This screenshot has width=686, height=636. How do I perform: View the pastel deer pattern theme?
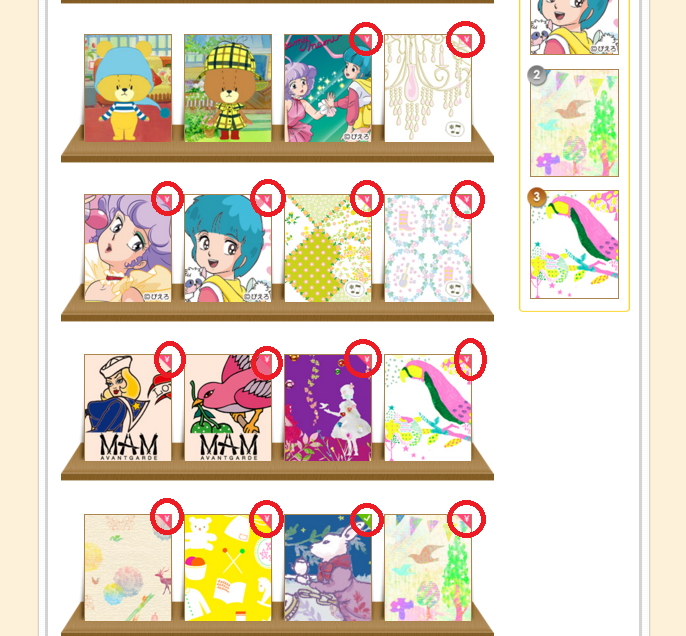click(128, 567)
